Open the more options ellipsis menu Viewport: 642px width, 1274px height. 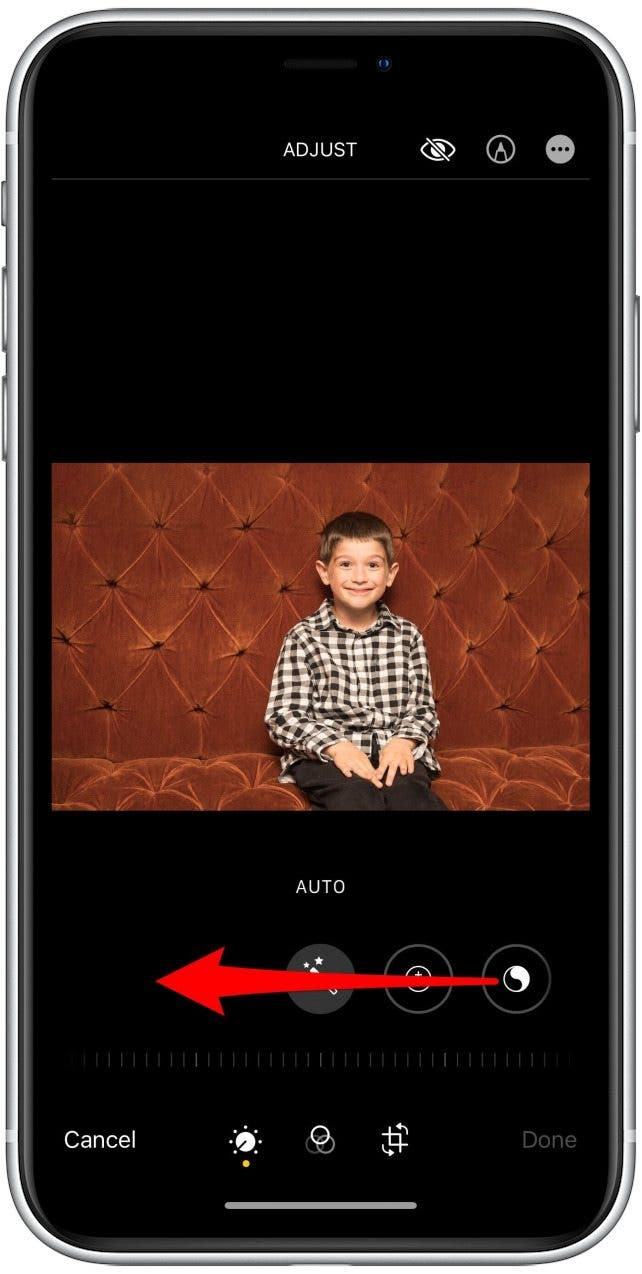pos(560,150)
